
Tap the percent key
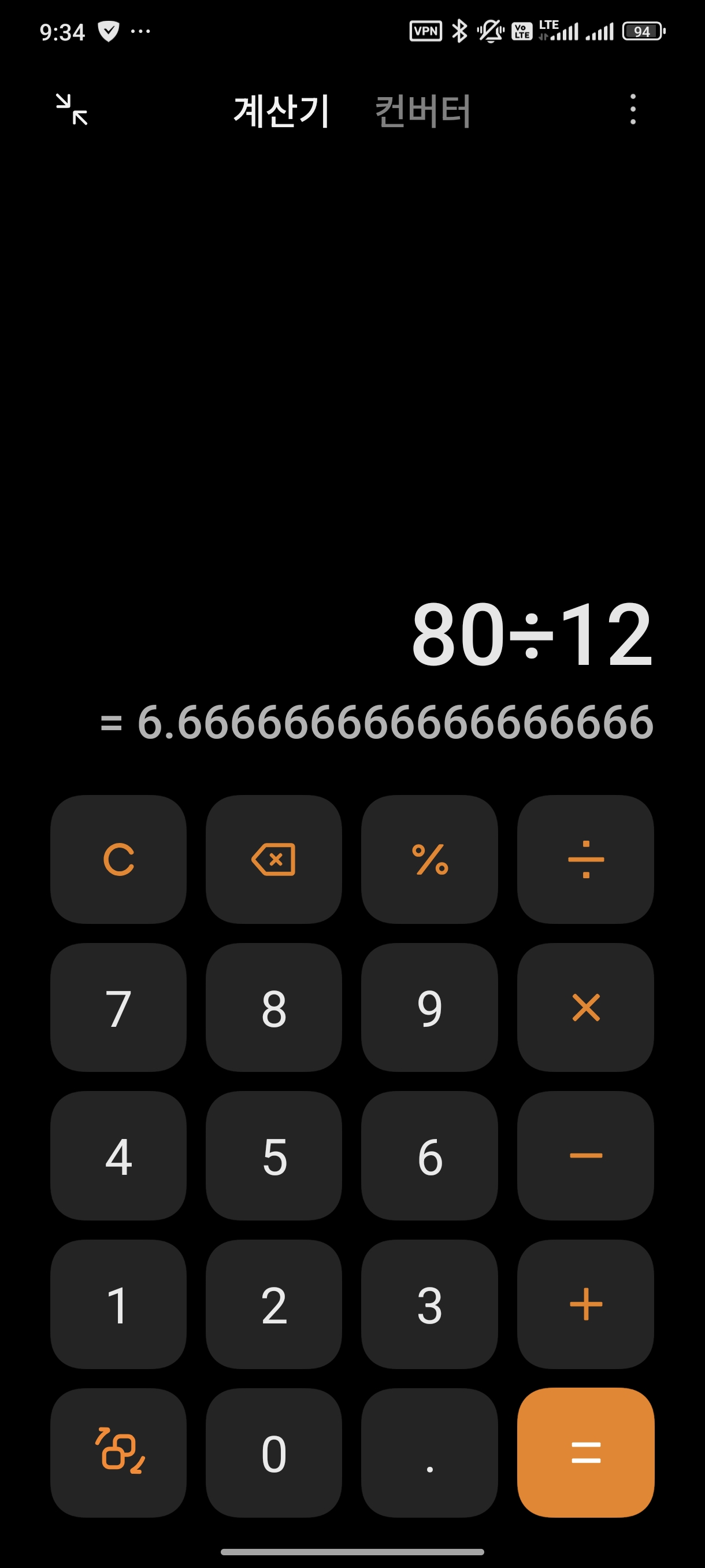429,859
